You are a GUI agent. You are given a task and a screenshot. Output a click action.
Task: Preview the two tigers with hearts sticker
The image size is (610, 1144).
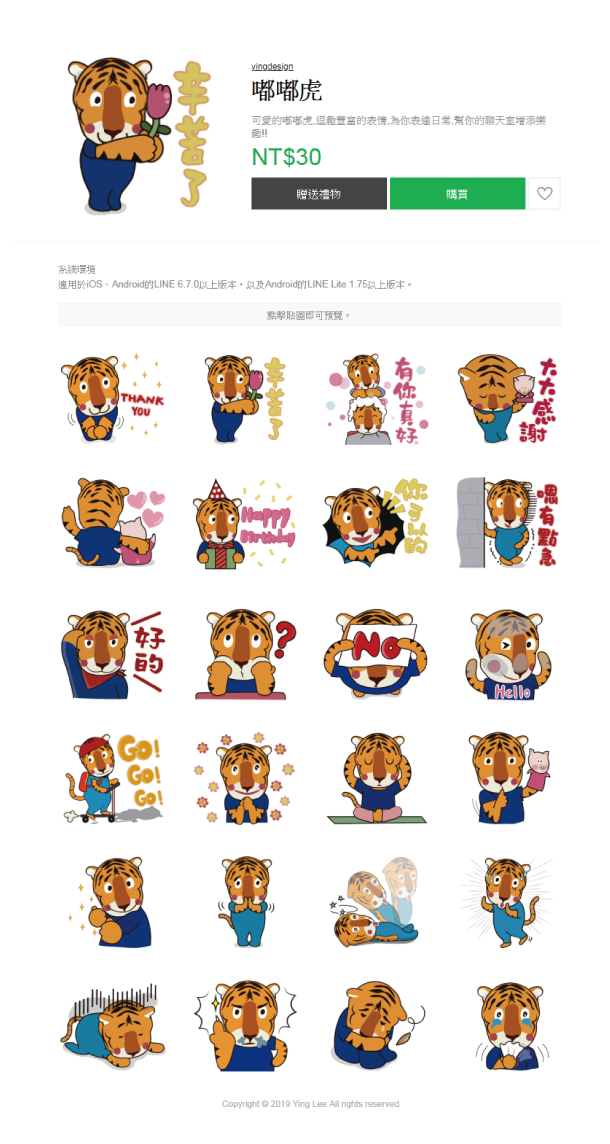click(x=109, y=523)
